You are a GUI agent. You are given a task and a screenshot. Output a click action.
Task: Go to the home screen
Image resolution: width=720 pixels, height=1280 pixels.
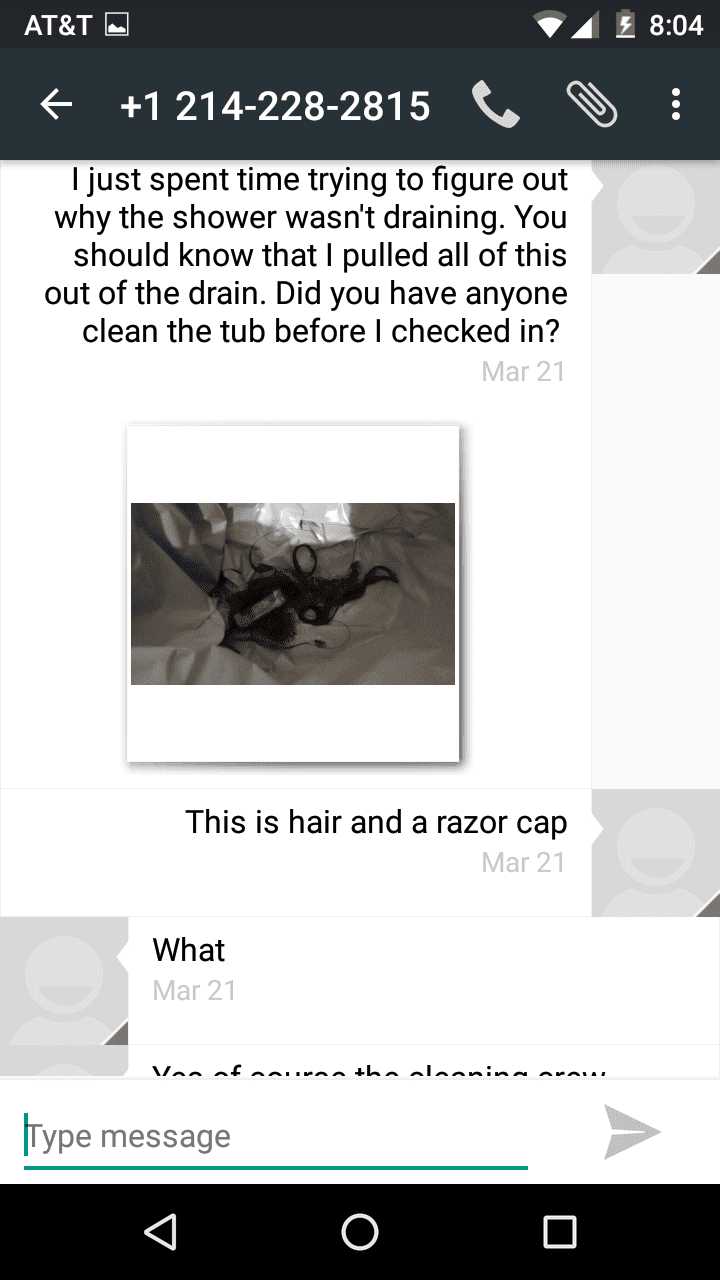[360, 1231]
